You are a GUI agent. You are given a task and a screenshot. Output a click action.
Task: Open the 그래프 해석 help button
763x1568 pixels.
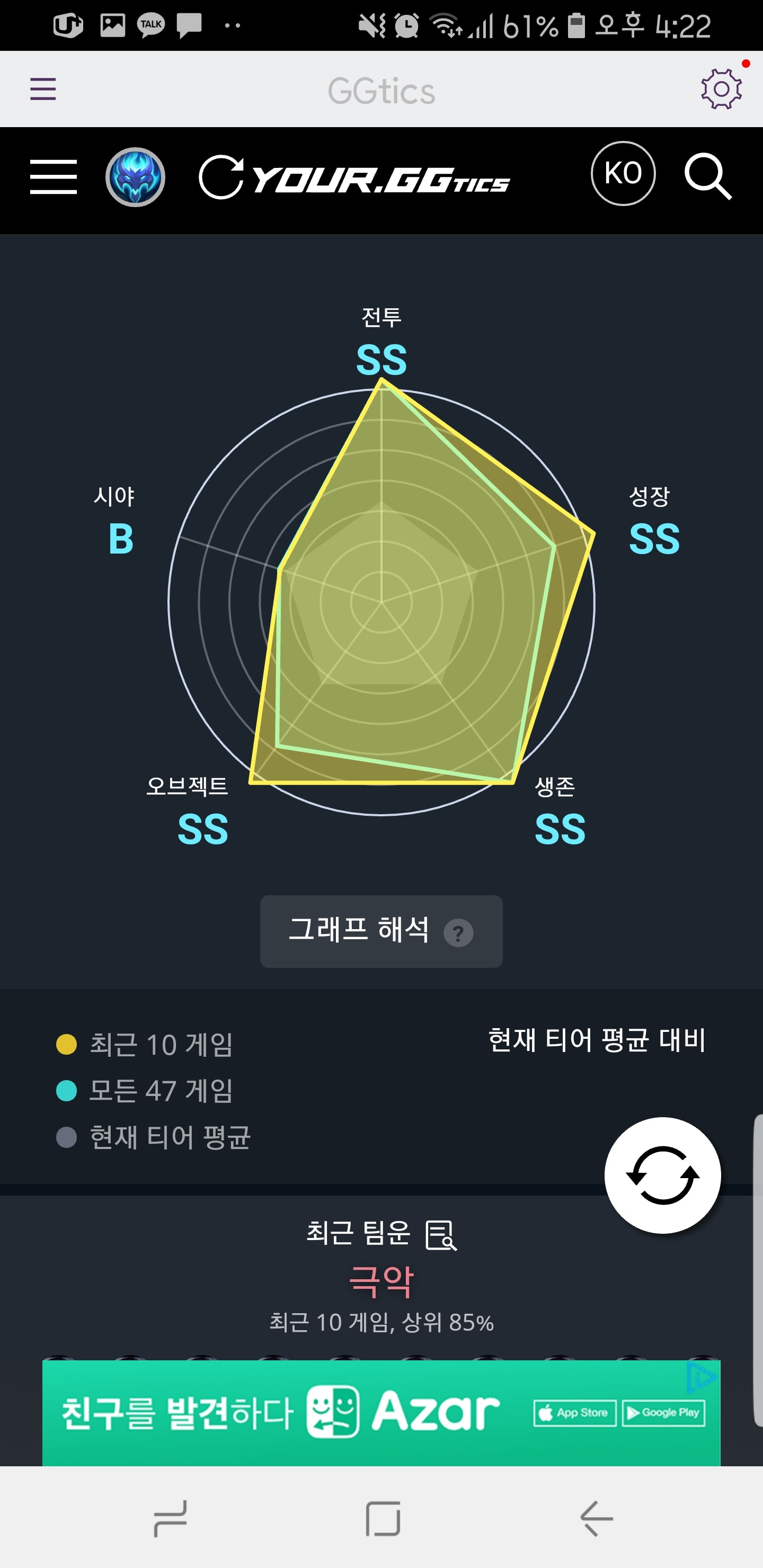pyautogui.click(x=381, y=931)
